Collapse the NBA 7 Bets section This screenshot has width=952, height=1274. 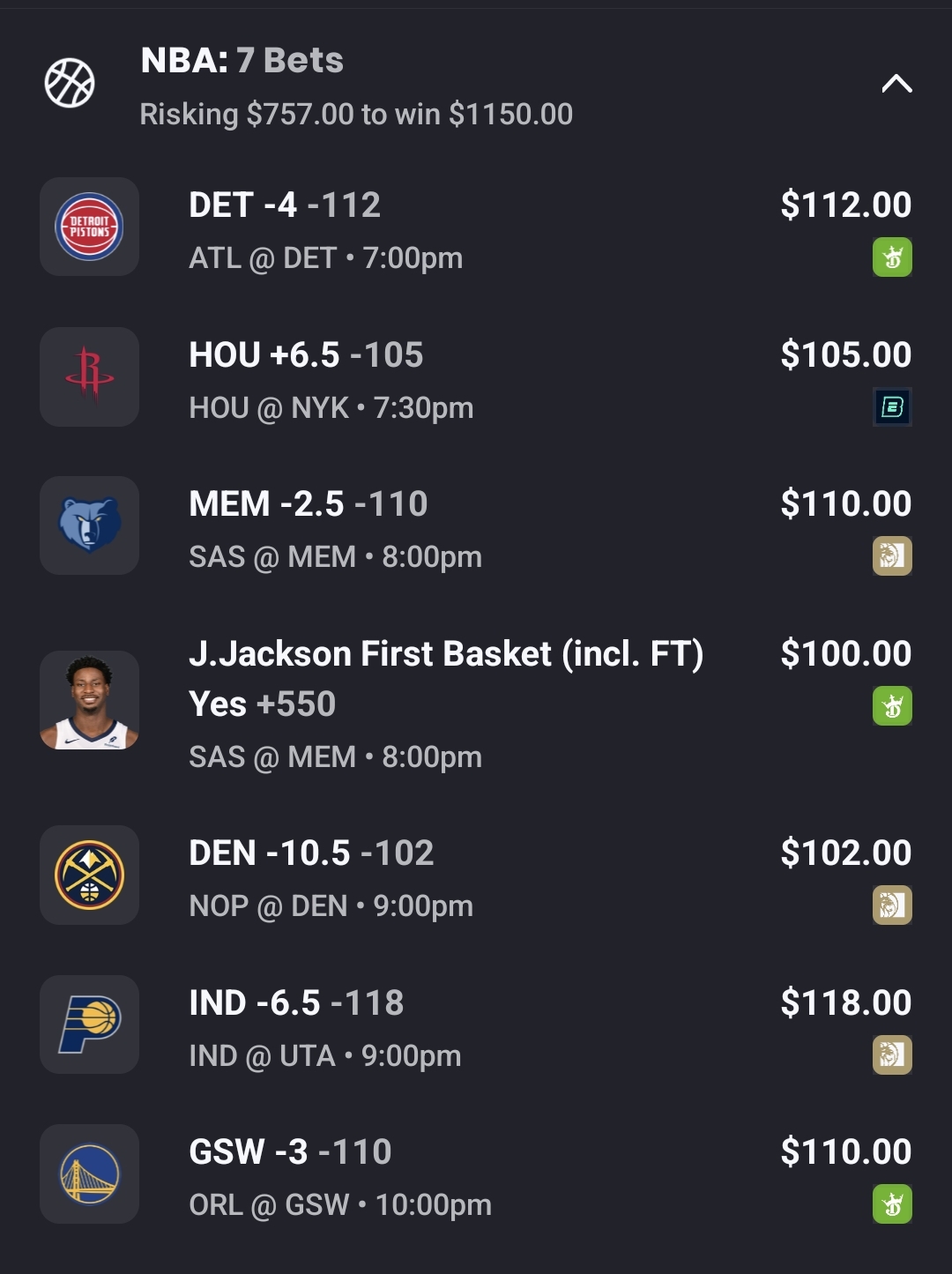click(x=896, y=84)
